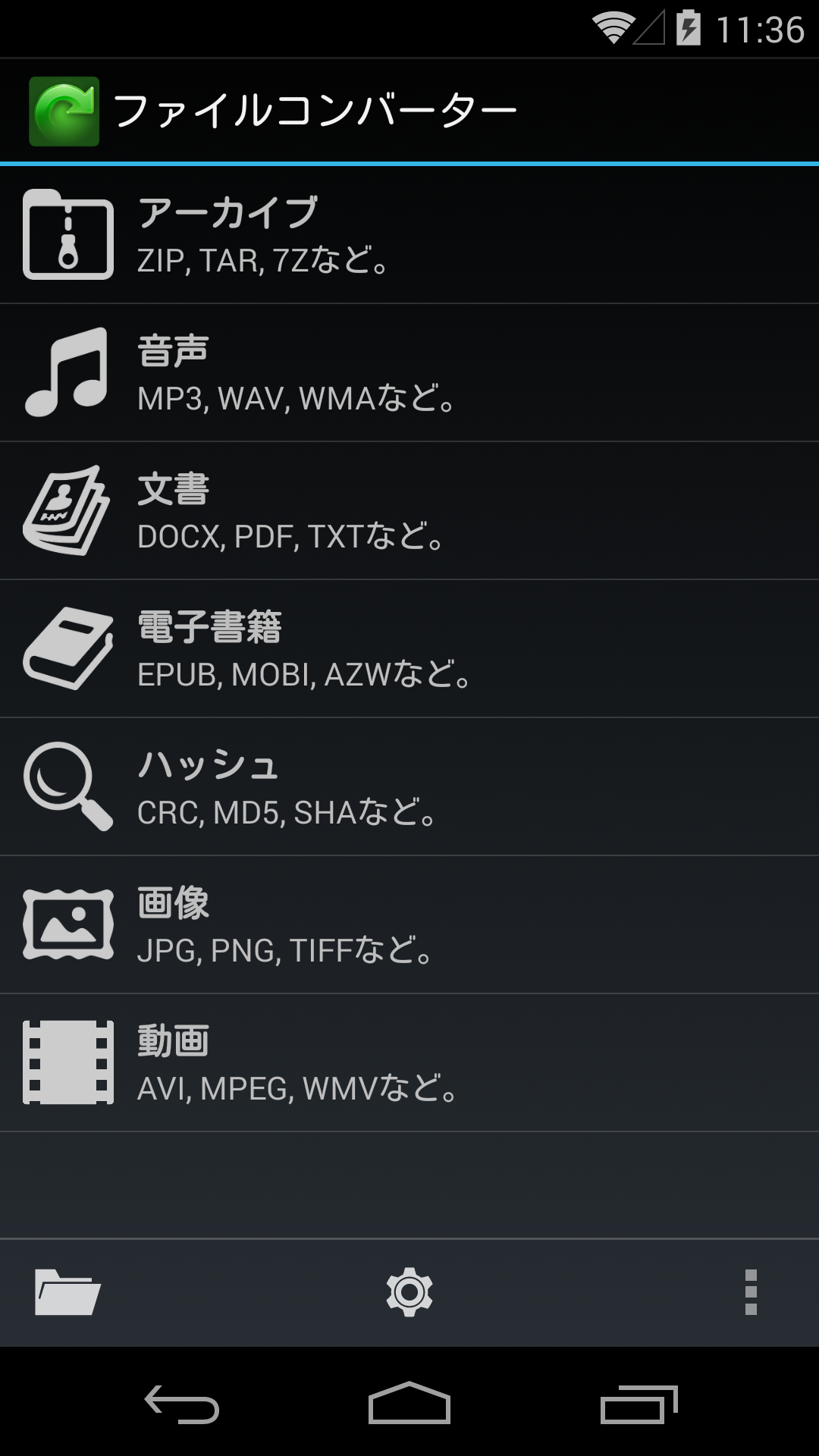Select the 音声 audio conversion category
Image resolution: width=819 pixels, height=1456 pixels.
409,373
